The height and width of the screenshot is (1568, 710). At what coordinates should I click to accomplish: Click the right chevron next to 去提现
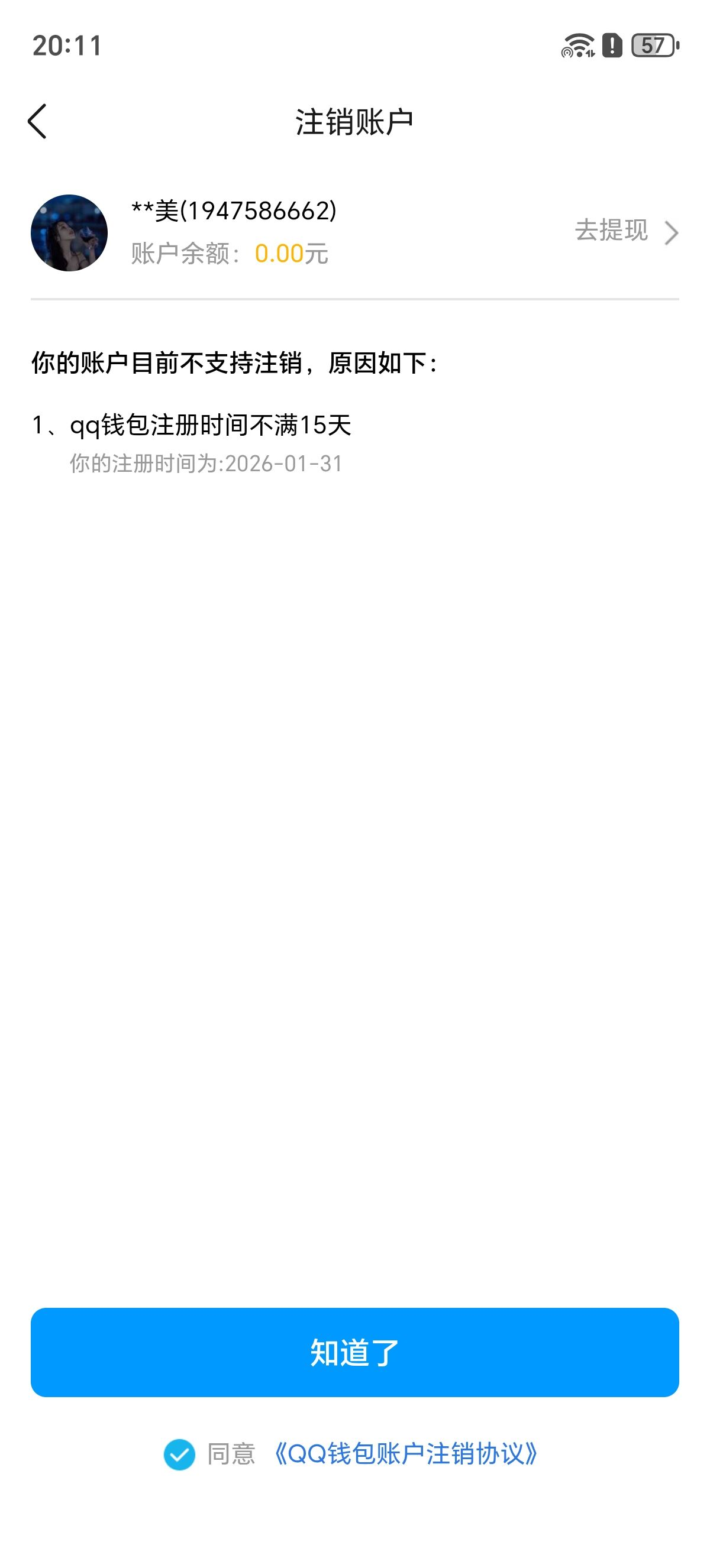671,233
